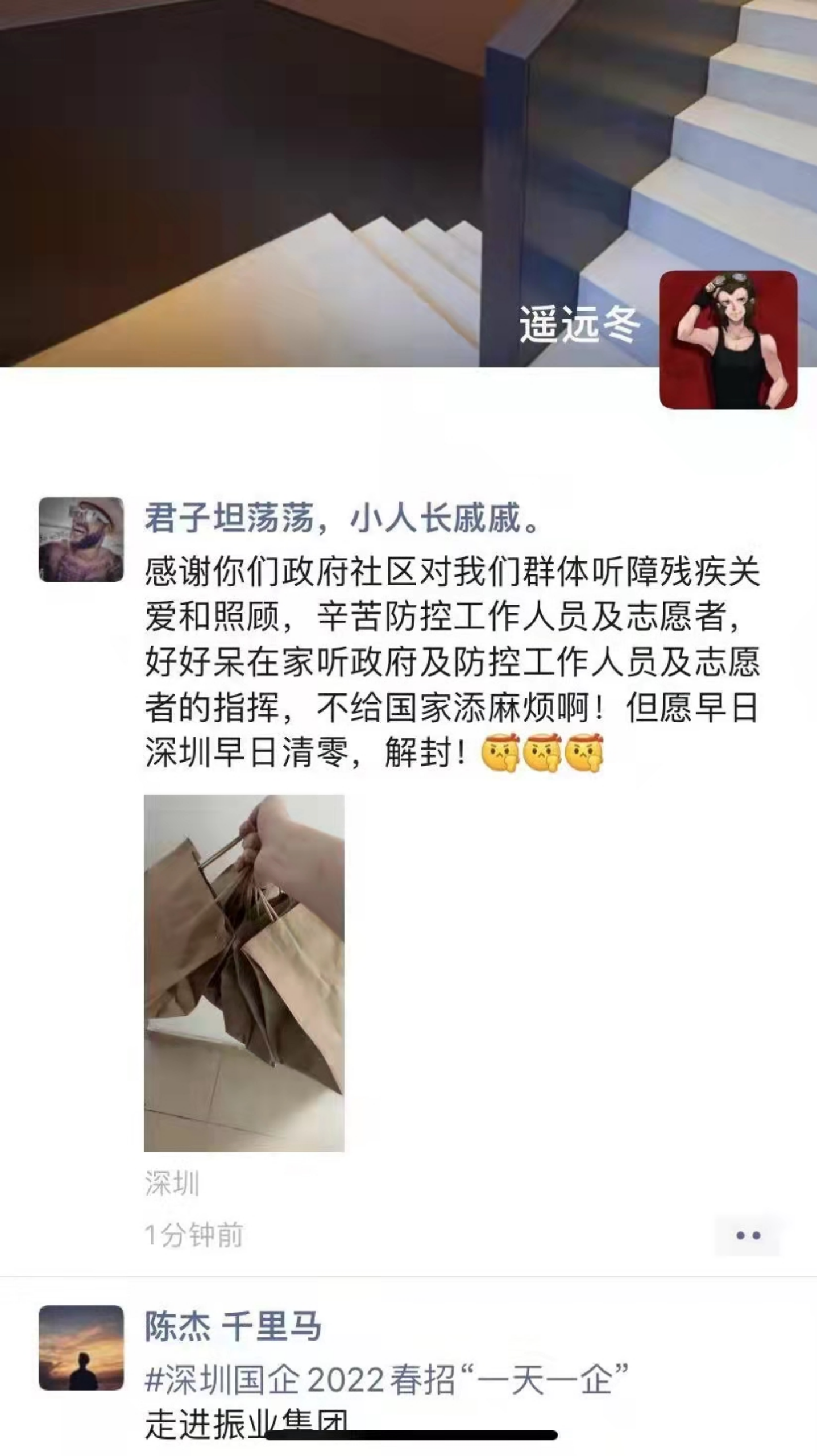Open avatar of 君子坦荡荡 poster
817x1456 pixels.
(x=81, y=539)
